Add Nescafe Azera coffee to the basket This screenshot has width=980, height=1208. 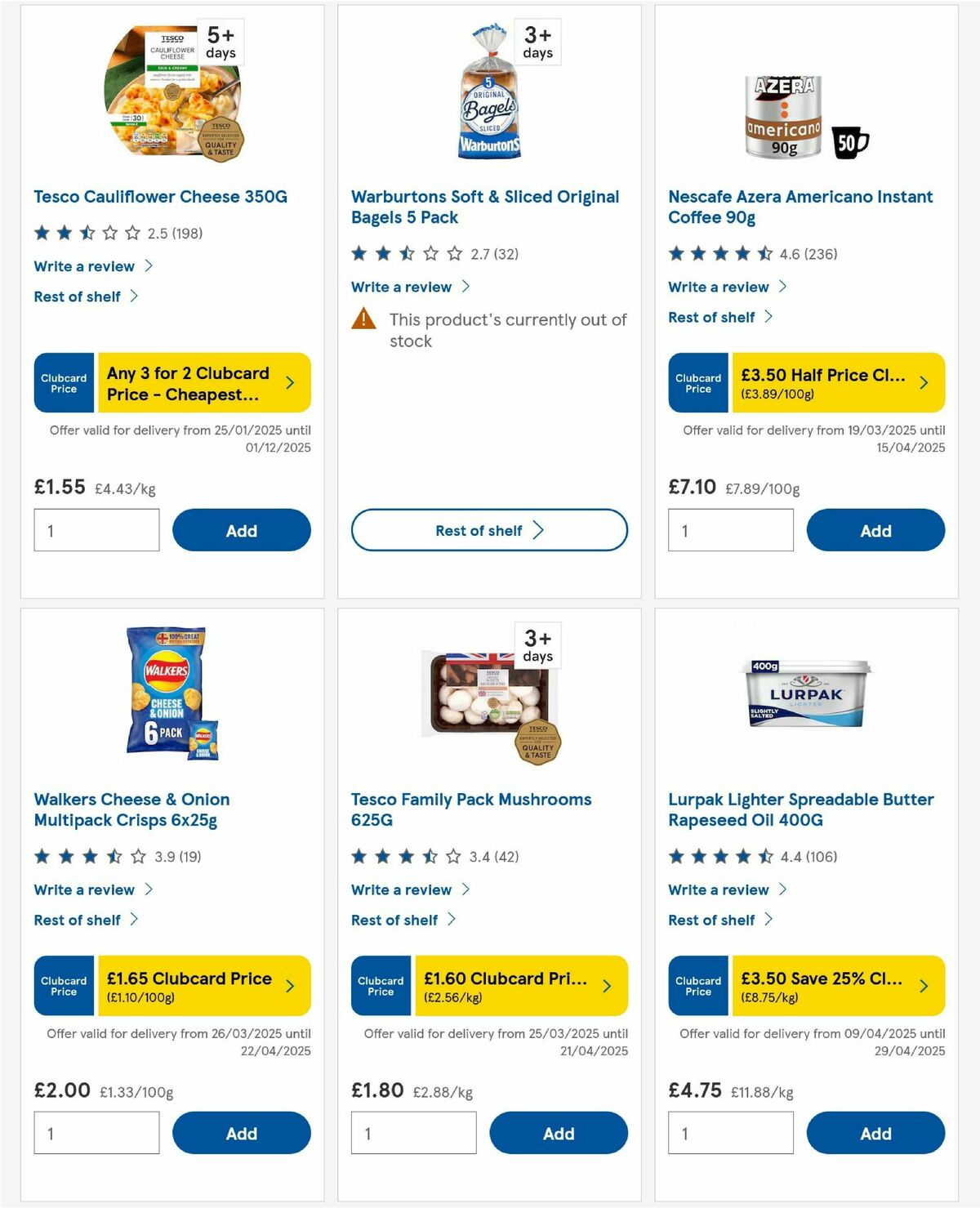(x=875, y=530)
